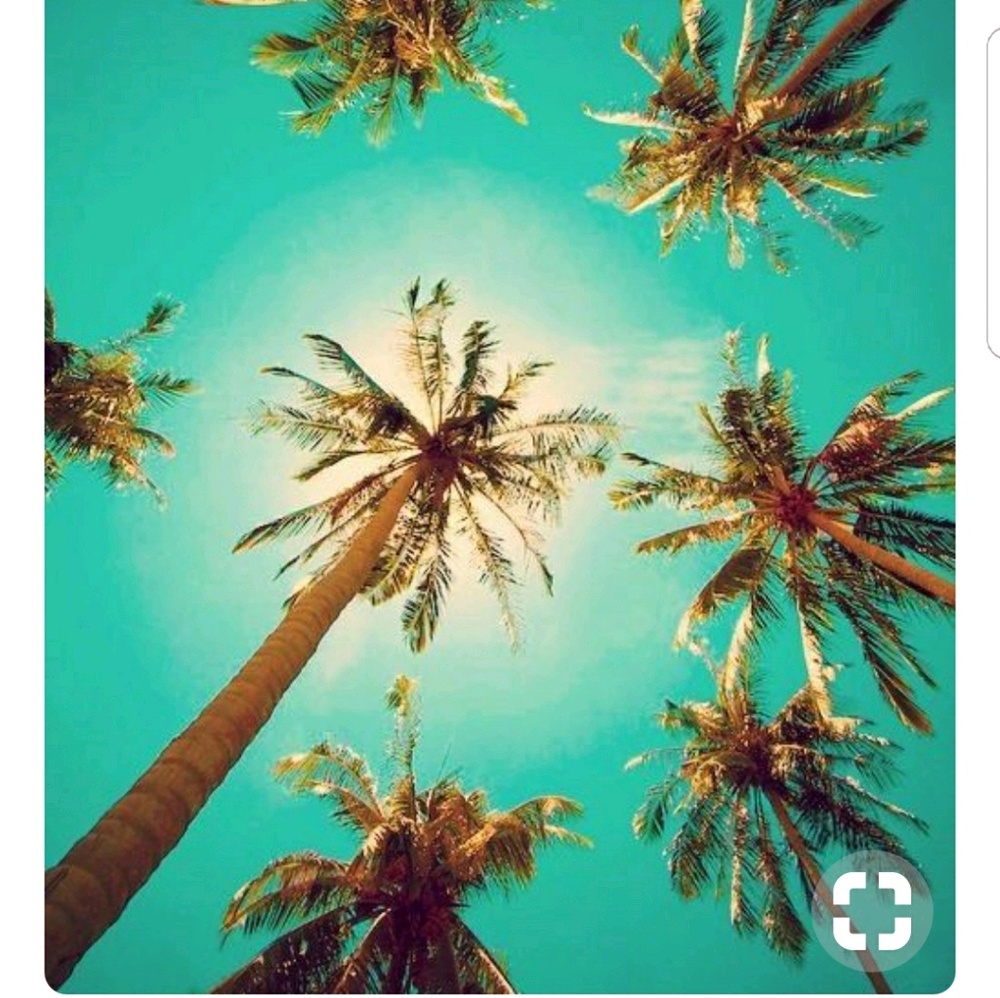Viewport: 1000px width, 998px height.
Task: Open visual search on the palm tree pin
Action: pyautogui.click(x=872, y=911)
